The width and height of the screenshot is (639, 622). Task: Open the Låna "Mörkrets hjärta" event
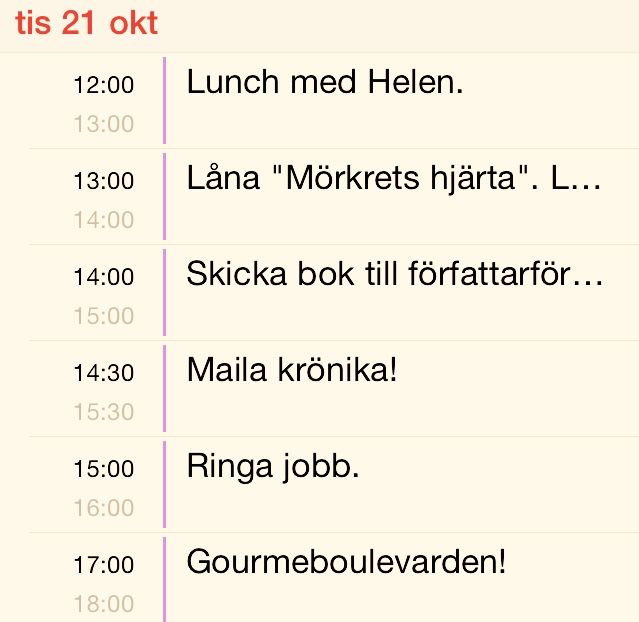[x=394, y=180]
